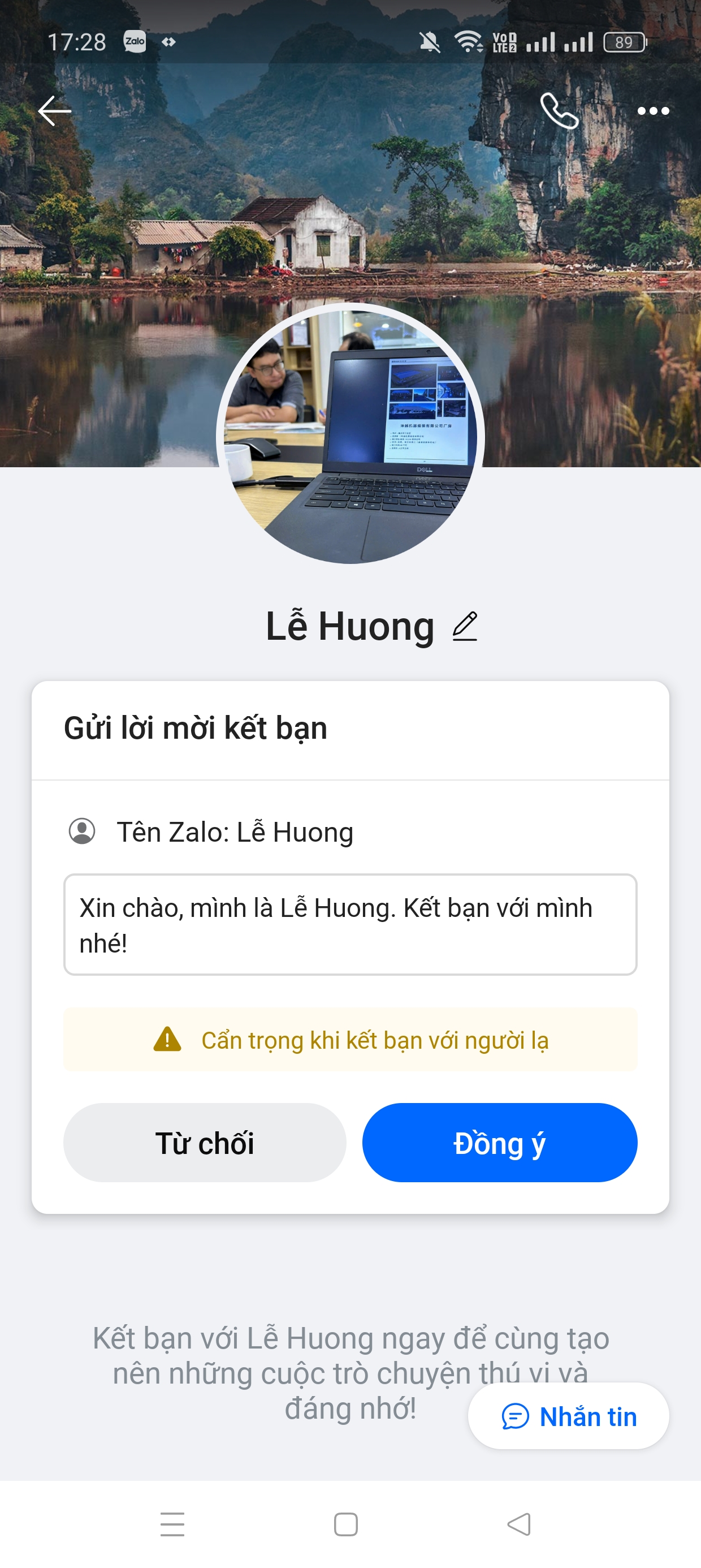Edit the name Lễ Huong with pencil icon
The image size is (701, 1568).
[x=465, y=626]
